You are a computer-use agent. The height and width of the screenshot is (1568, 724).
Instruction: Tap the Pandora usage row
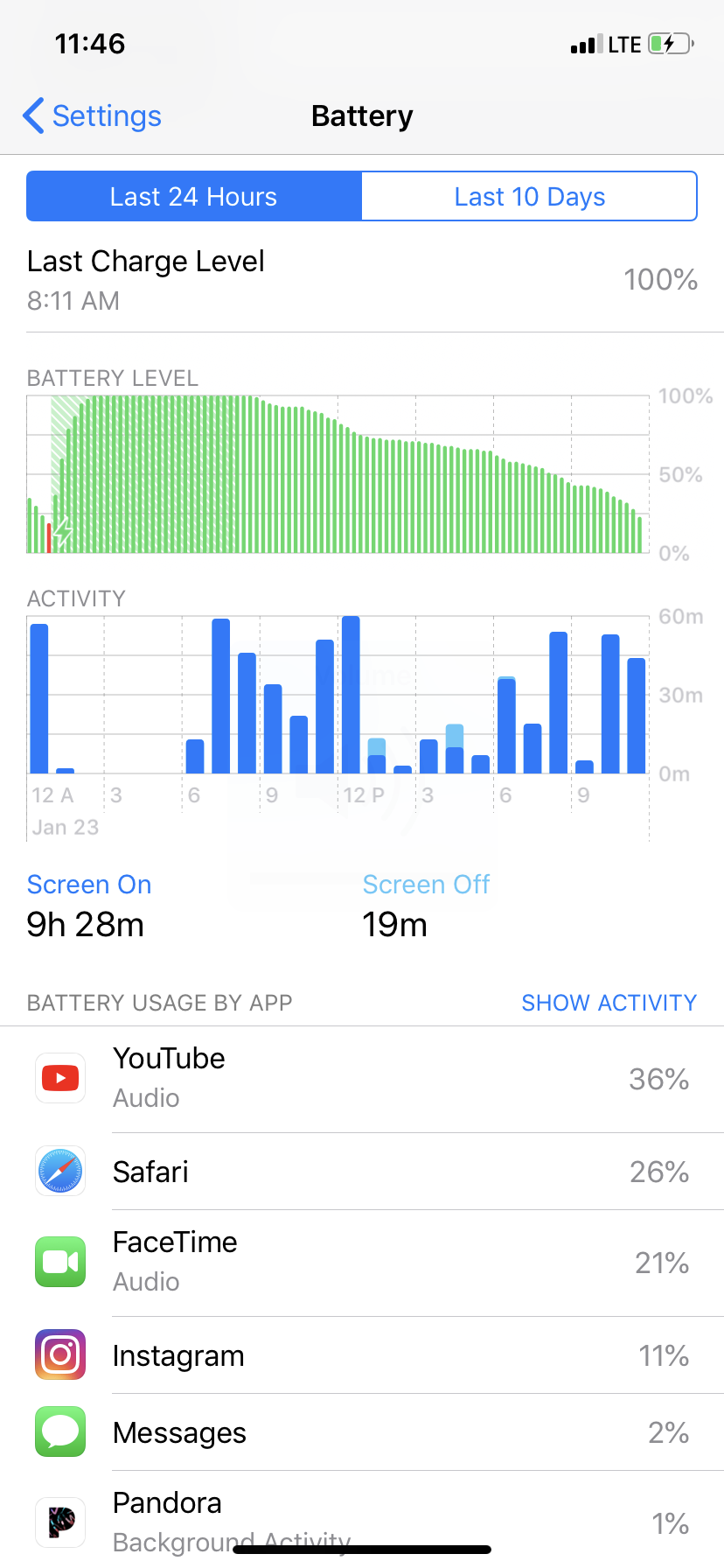(x=362, y=1519)
